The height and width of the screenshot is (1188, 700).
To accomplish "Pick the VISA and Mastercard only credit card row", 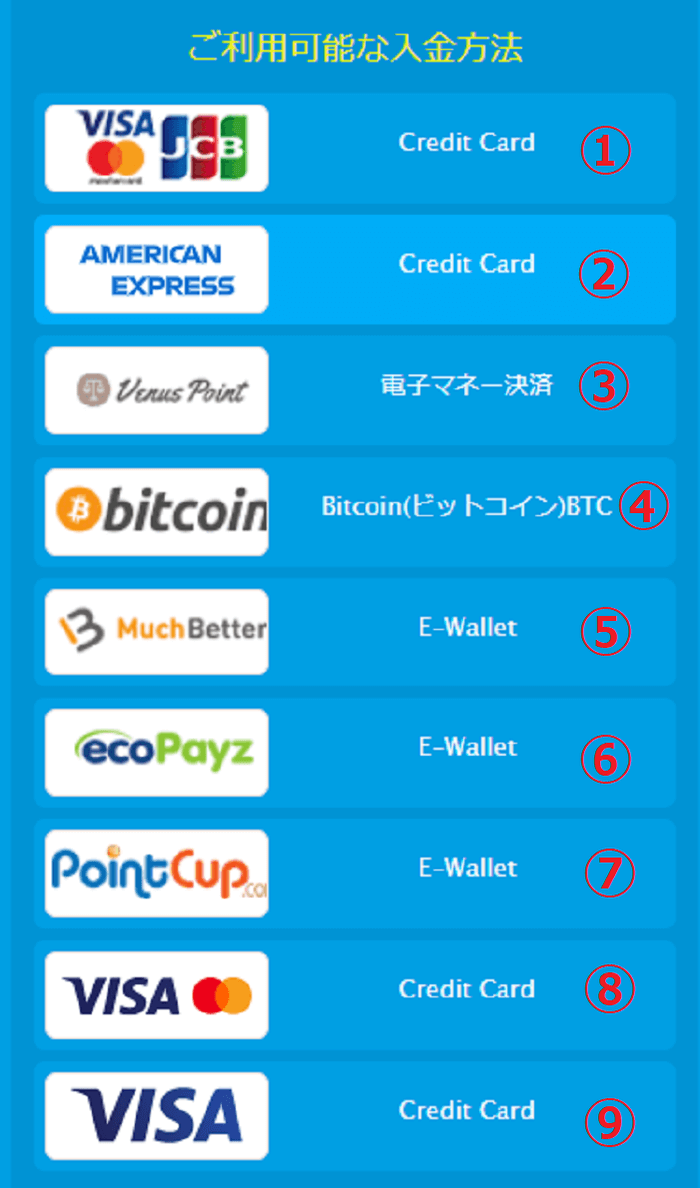I will [355, 994].
